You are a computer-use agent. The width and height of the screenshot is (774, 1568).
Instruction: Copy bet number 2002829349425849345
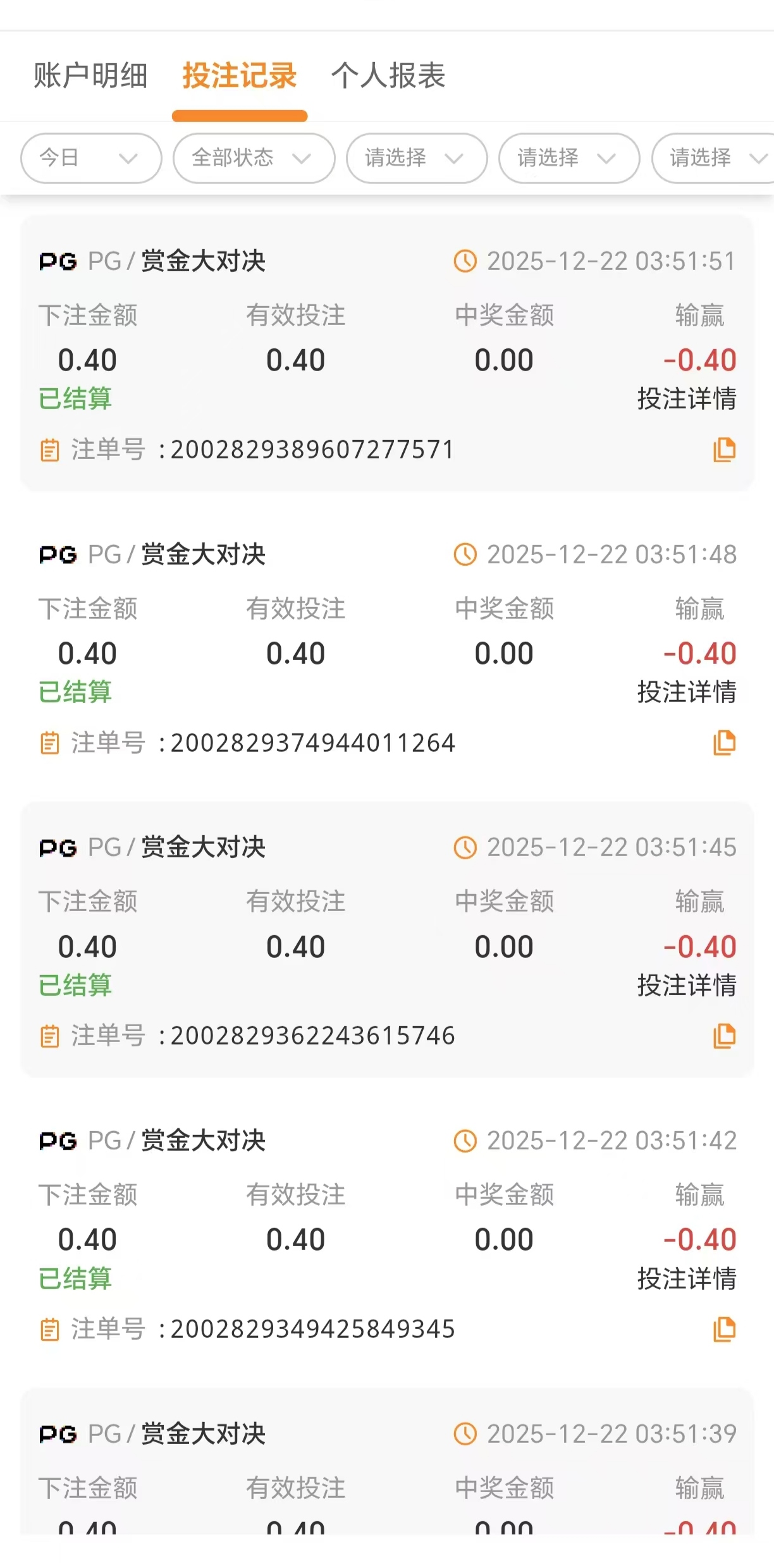tap(724, 1330)
